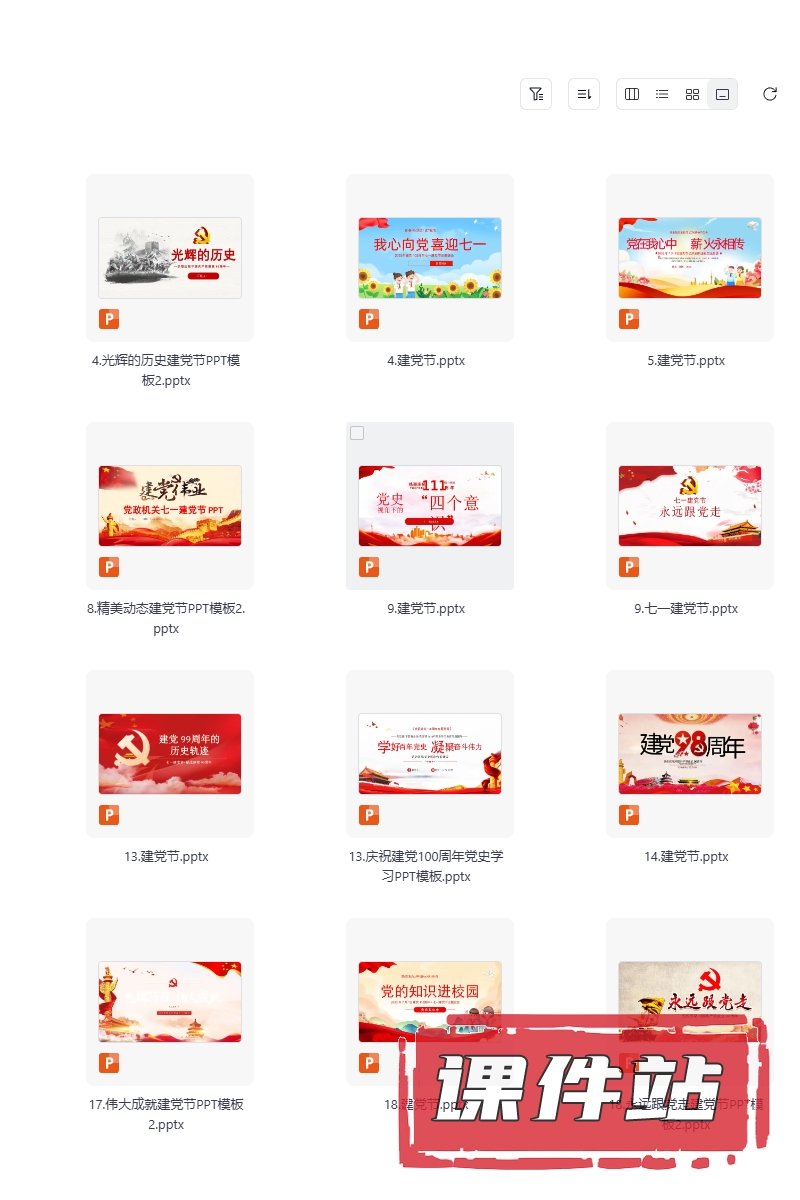This screenshot has width=800, height=1200.
Task: Open the 9.七一建党节.pptx file
Action: pos(690,506)
